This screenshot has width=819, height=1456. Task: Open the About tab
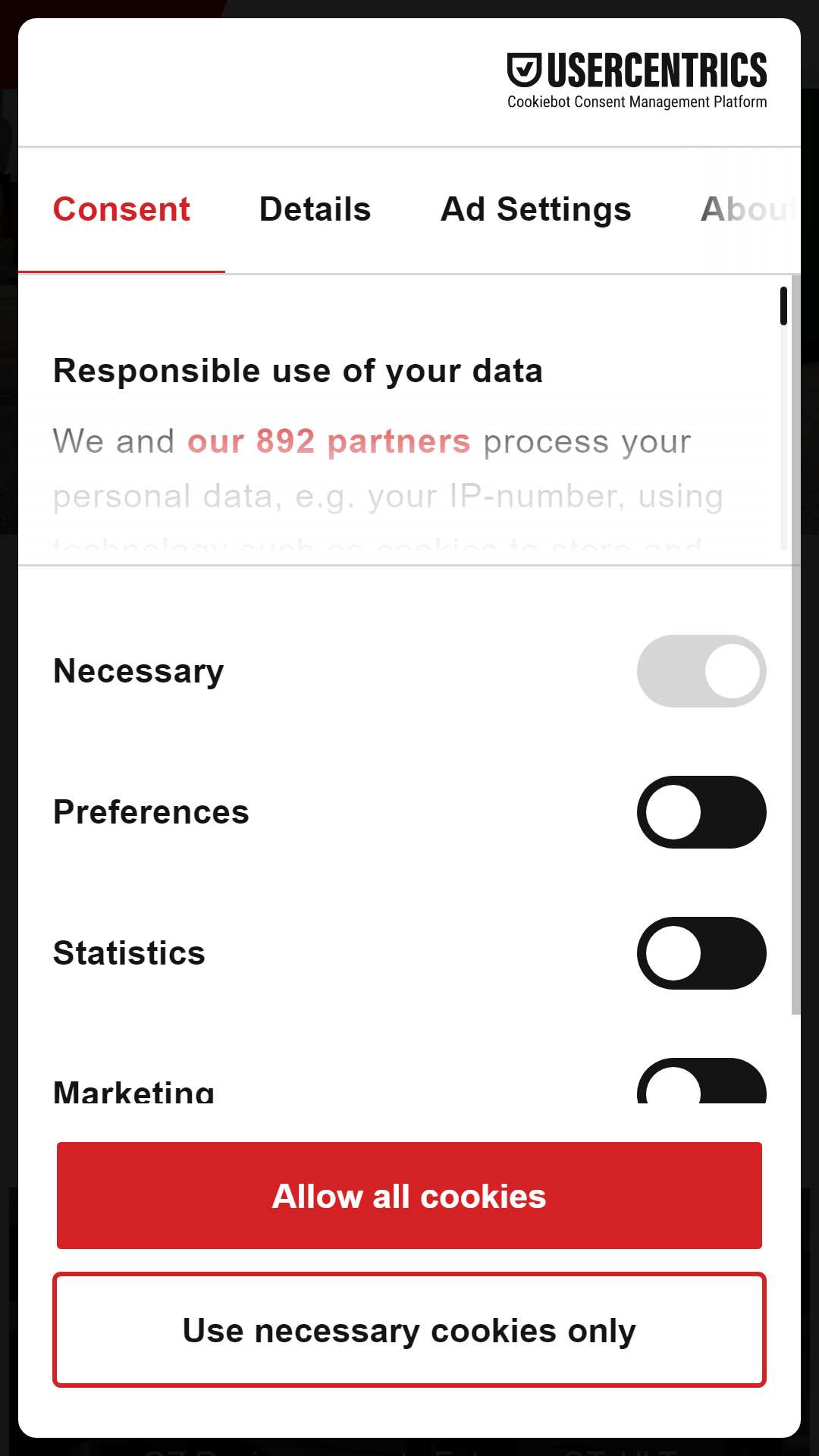click(x=749, y=210)
